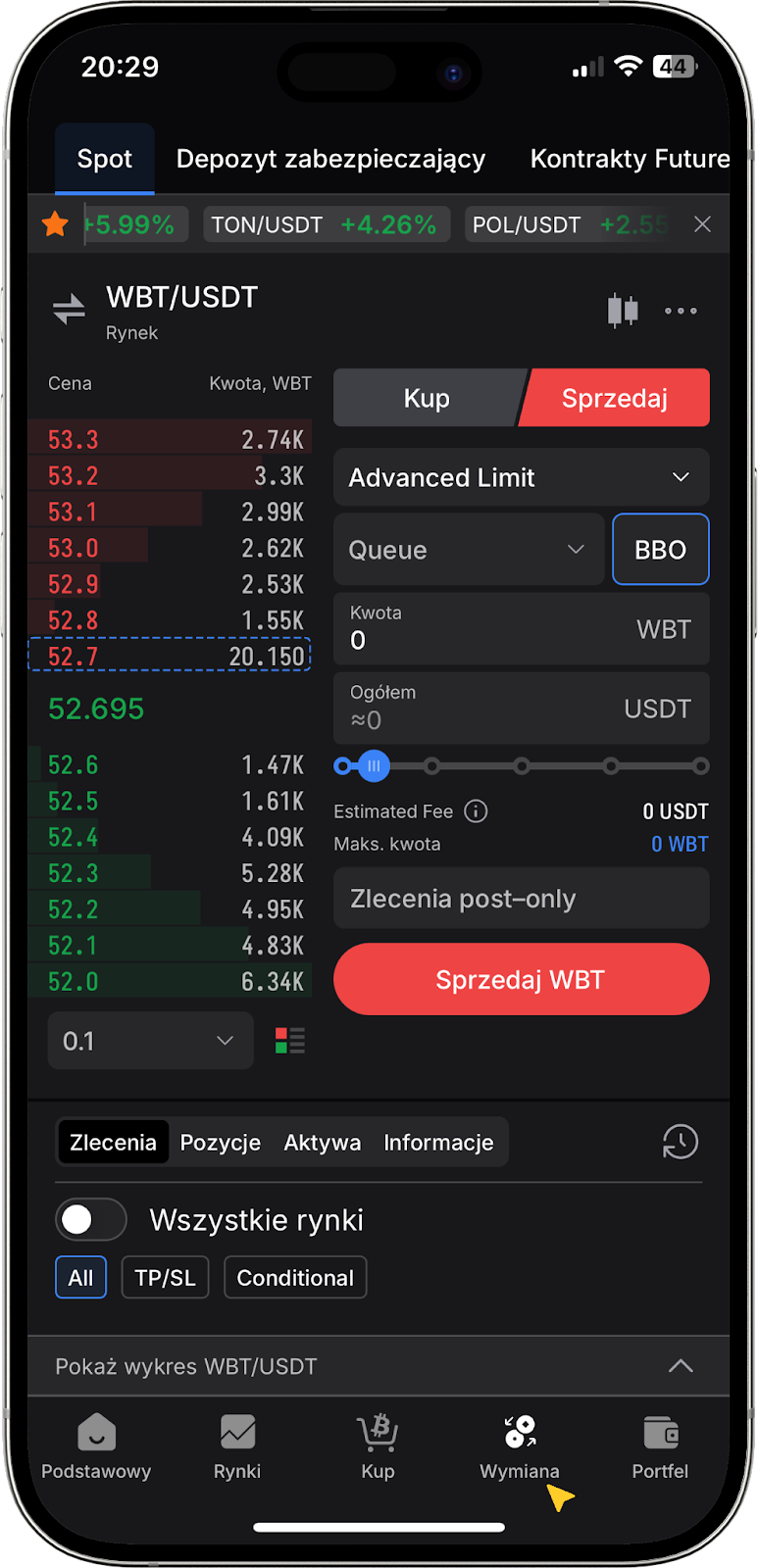Tap the BBO button
758x1568 pixels.
tap(660, 550)
